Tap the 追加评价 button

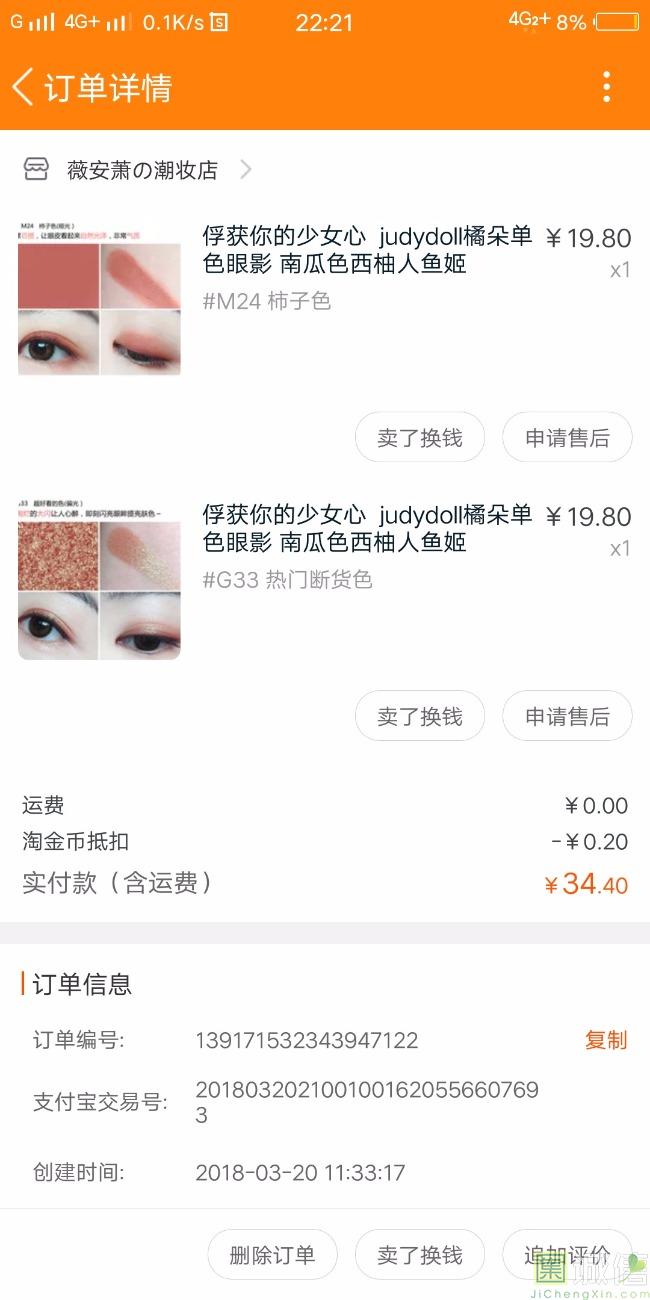[x=567, y=1255]
